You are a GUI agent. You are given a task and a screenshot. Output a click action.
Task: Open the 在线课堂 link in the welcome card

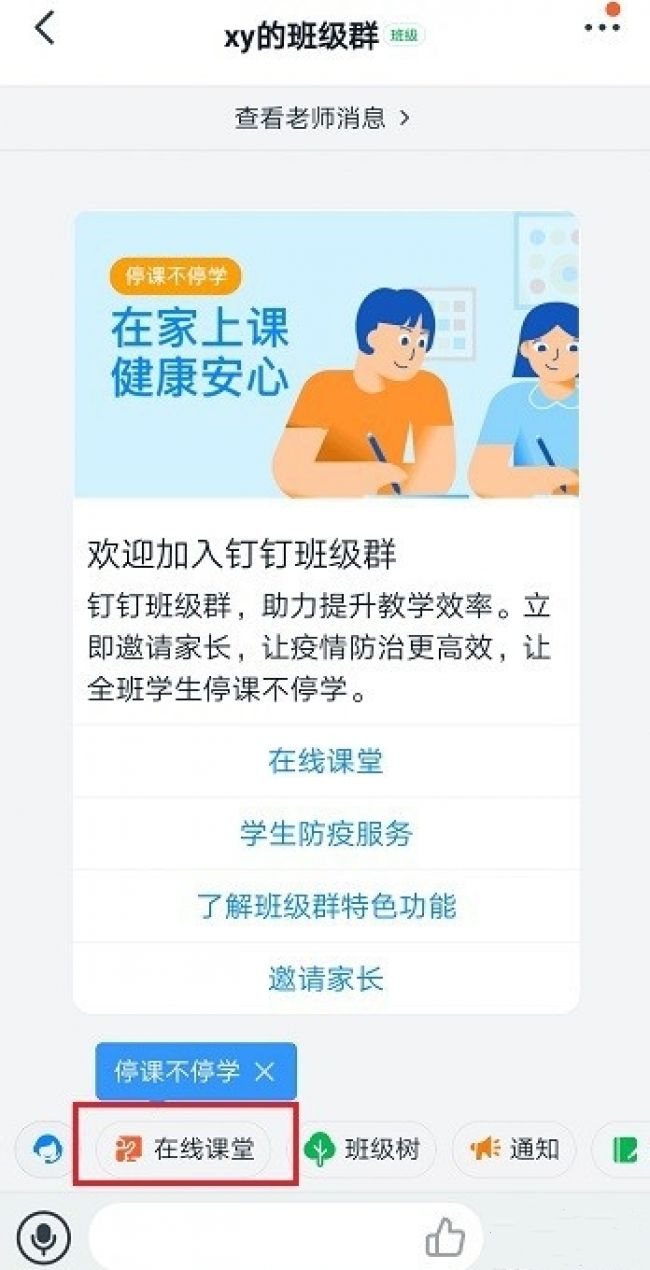pos(326,761)
